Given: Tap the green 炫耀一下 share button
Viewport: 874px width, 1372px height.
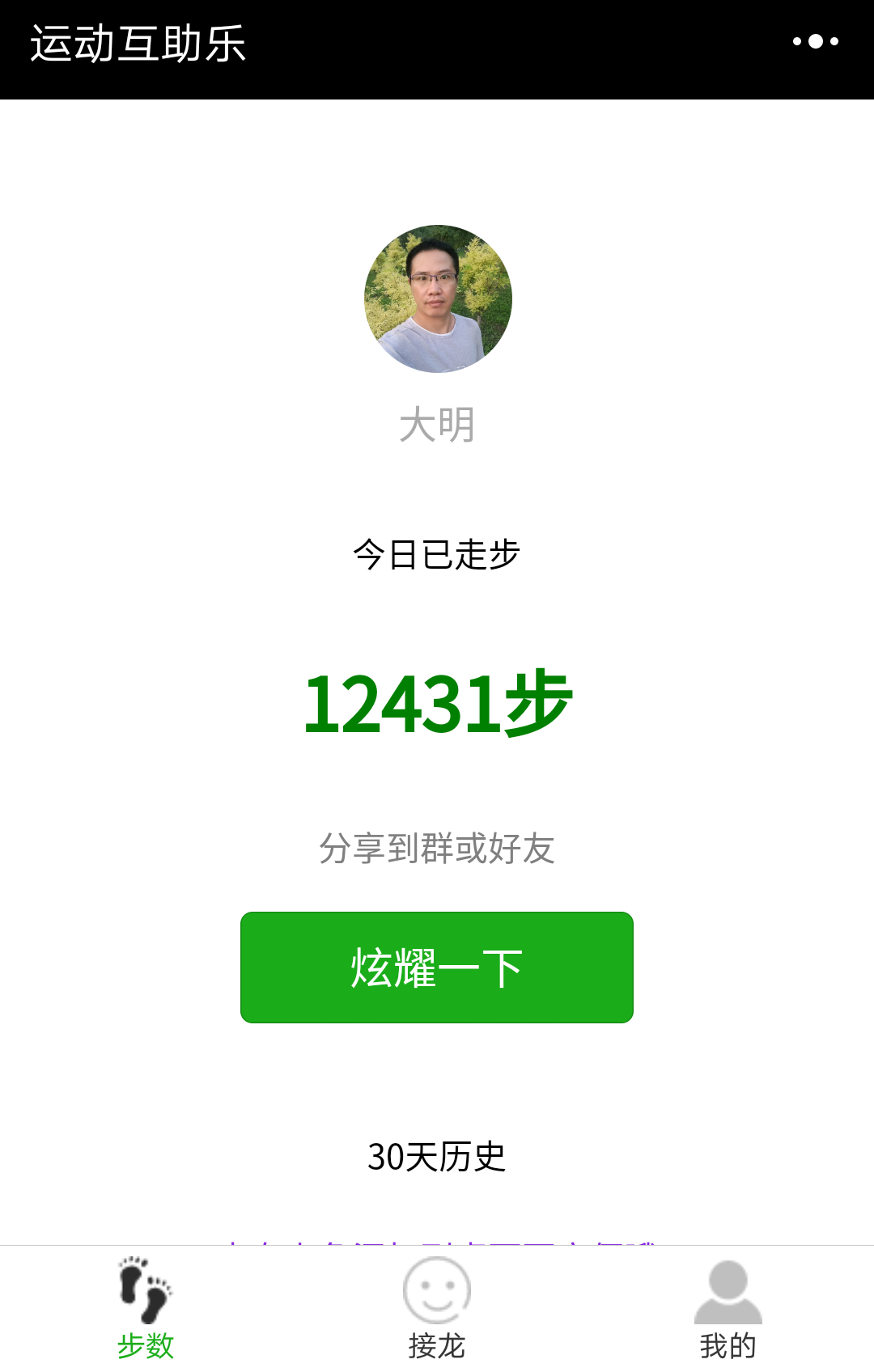Looking at the screenshot, I should [437, 968].
